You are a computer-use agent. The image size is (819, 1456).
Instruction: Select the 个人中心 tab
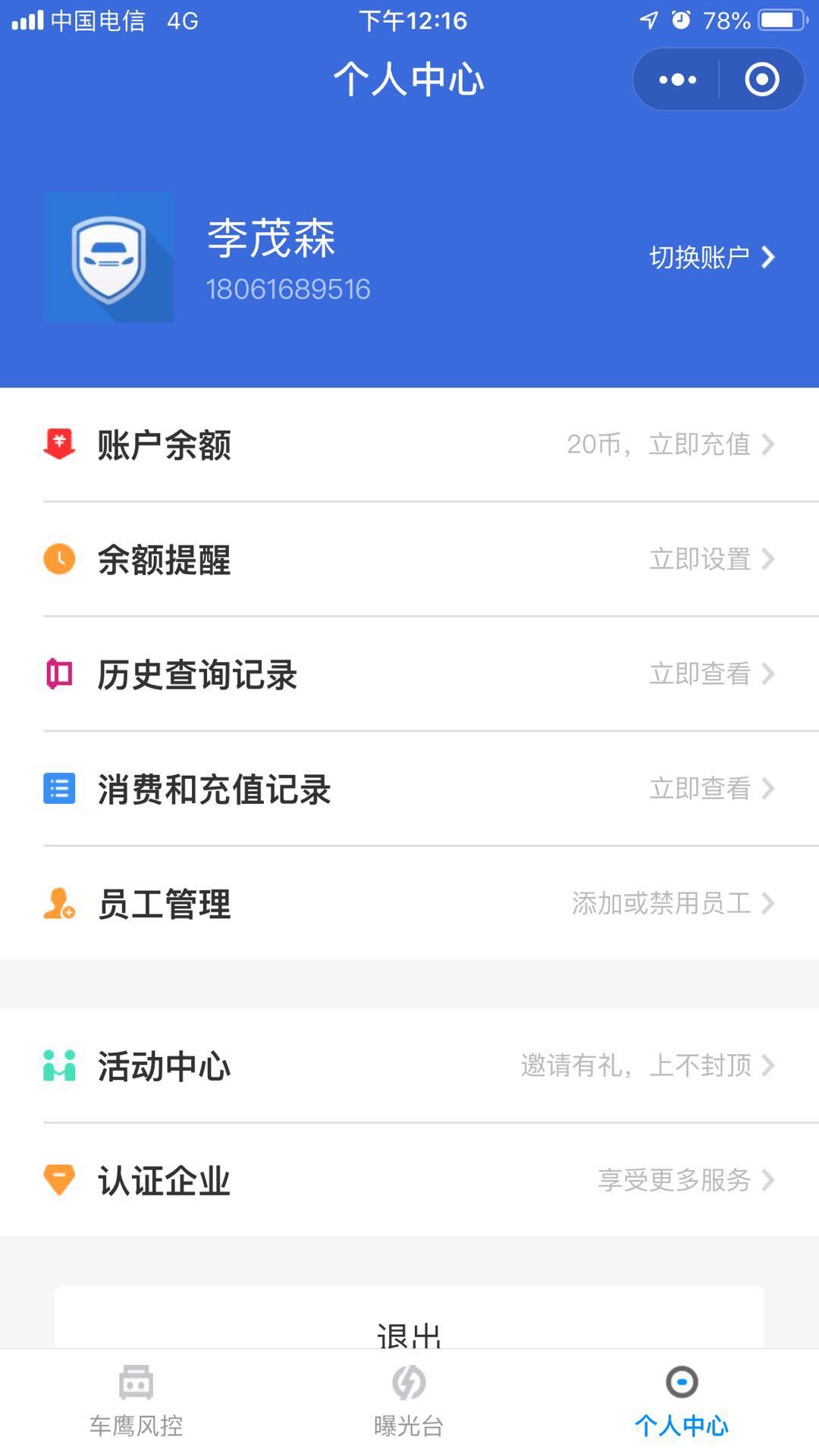click(x=682, y=1401)
